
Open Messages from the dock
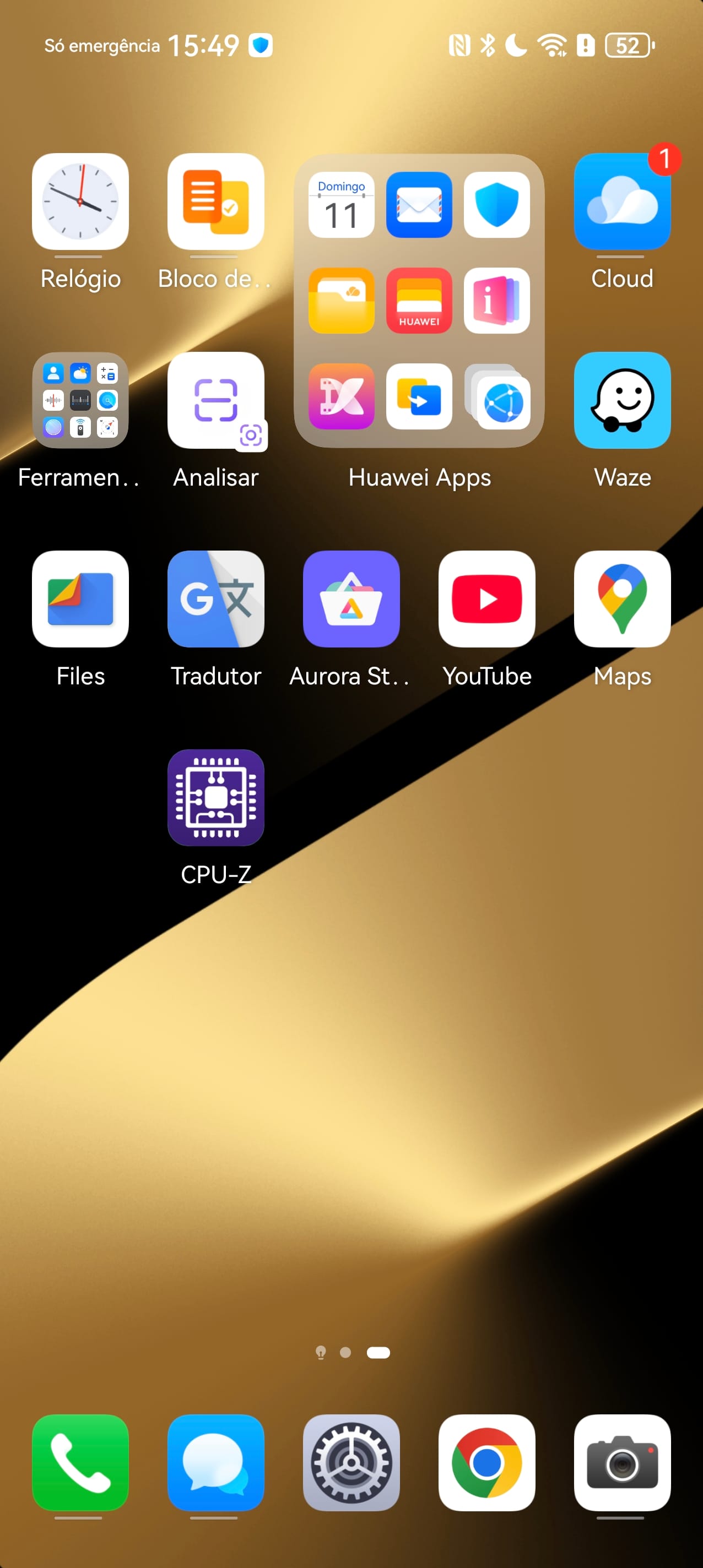(x=215, y=1462)
